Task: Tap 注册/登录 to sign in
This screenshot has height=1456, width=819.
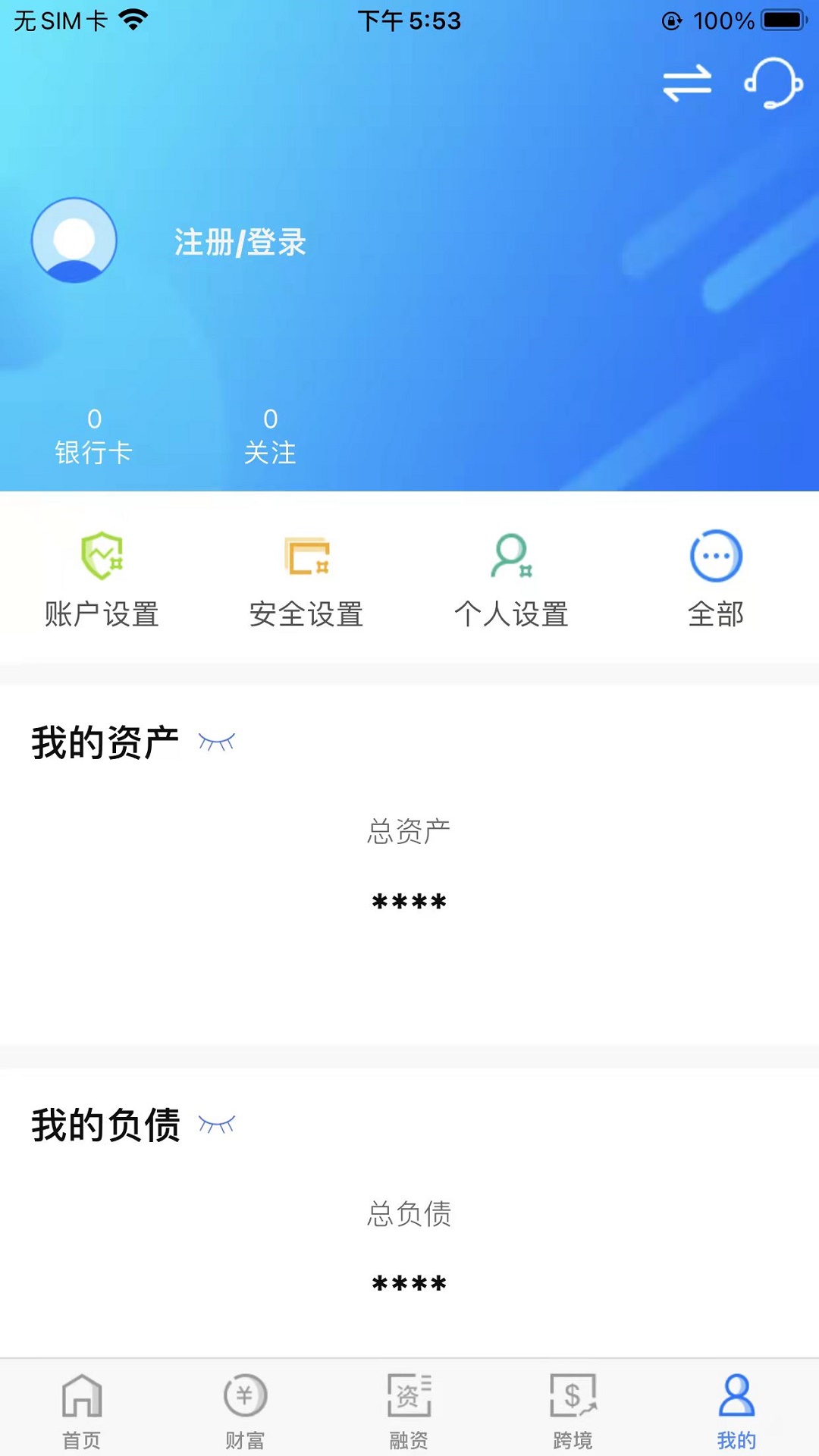Action: pos(240,243)
